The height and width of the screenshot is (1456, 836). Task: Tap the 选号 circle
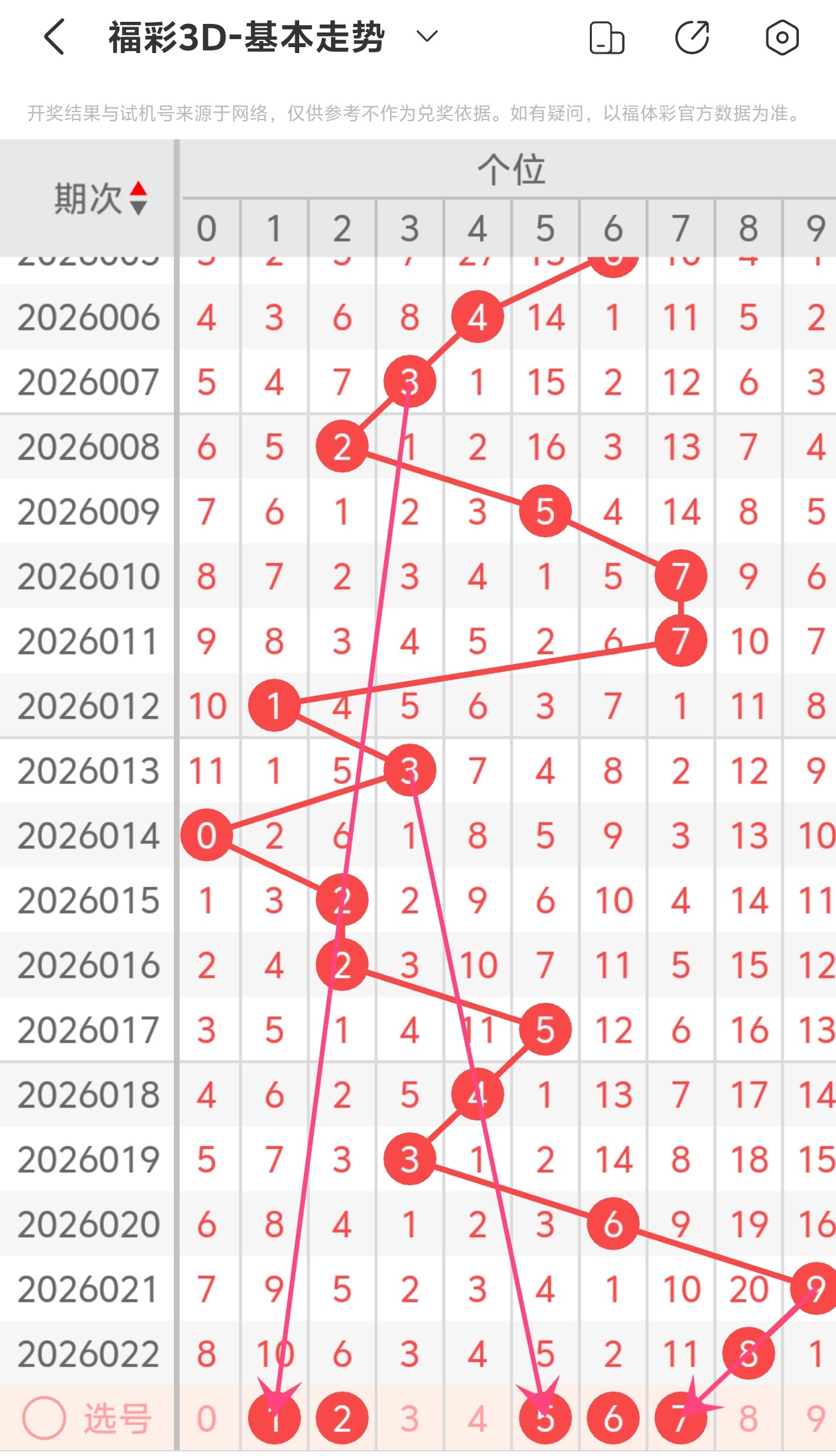tap(44, 1419)
